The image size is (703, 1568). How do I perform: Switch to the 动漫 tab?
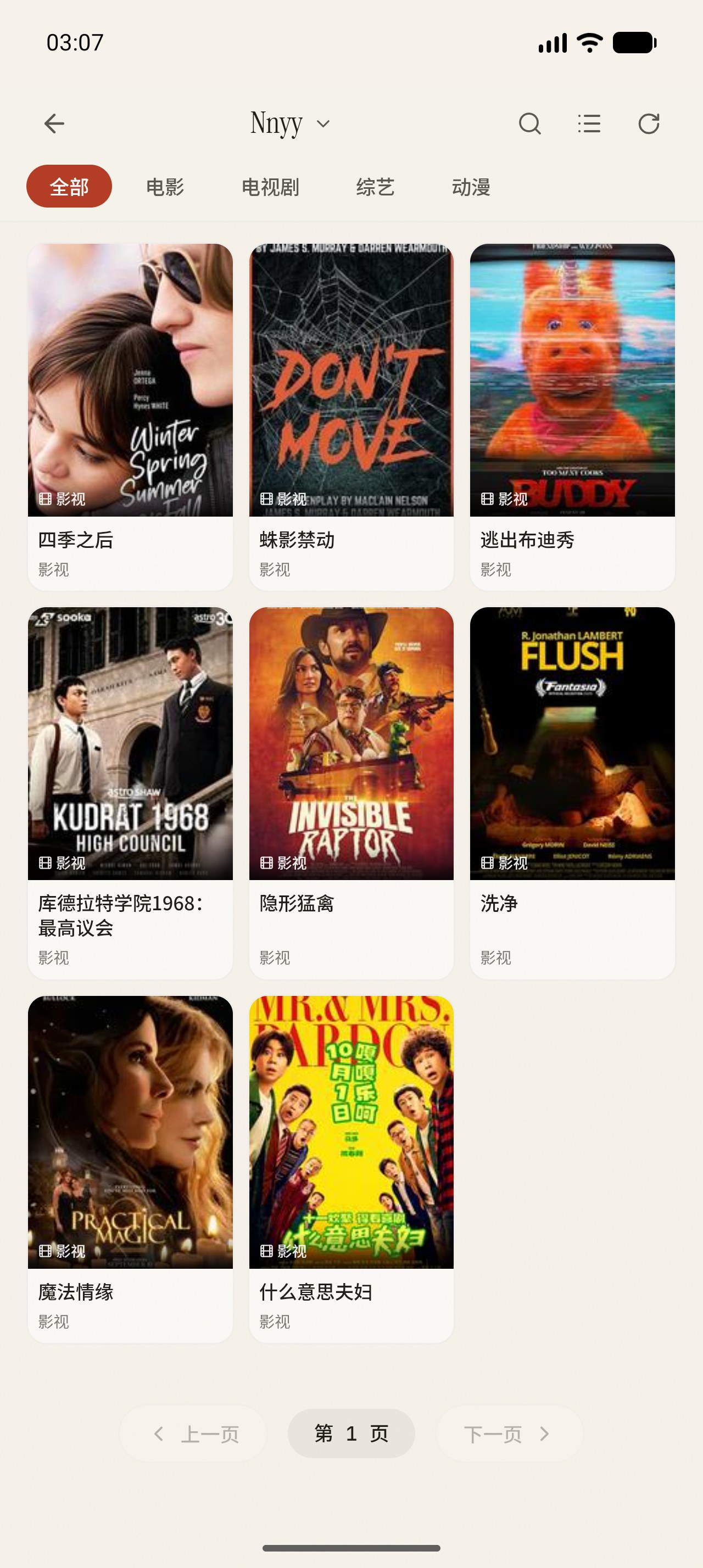click(471, 186)
